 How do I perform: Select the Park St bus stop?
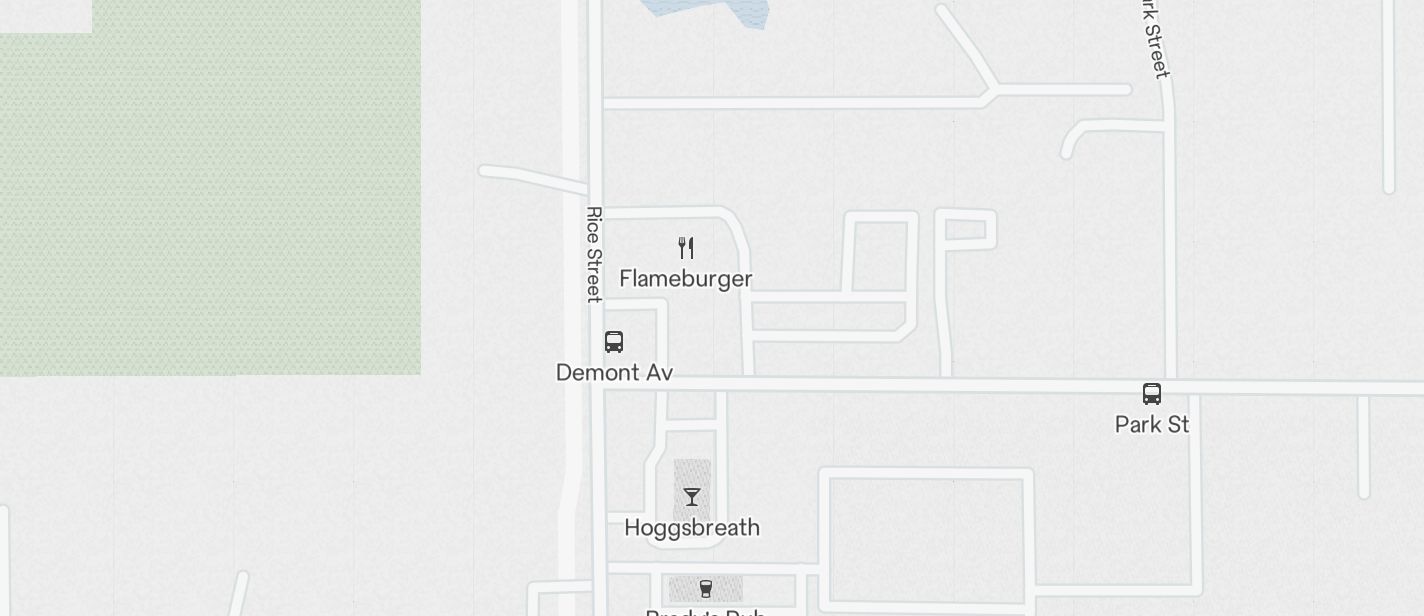coord(1152,394)
